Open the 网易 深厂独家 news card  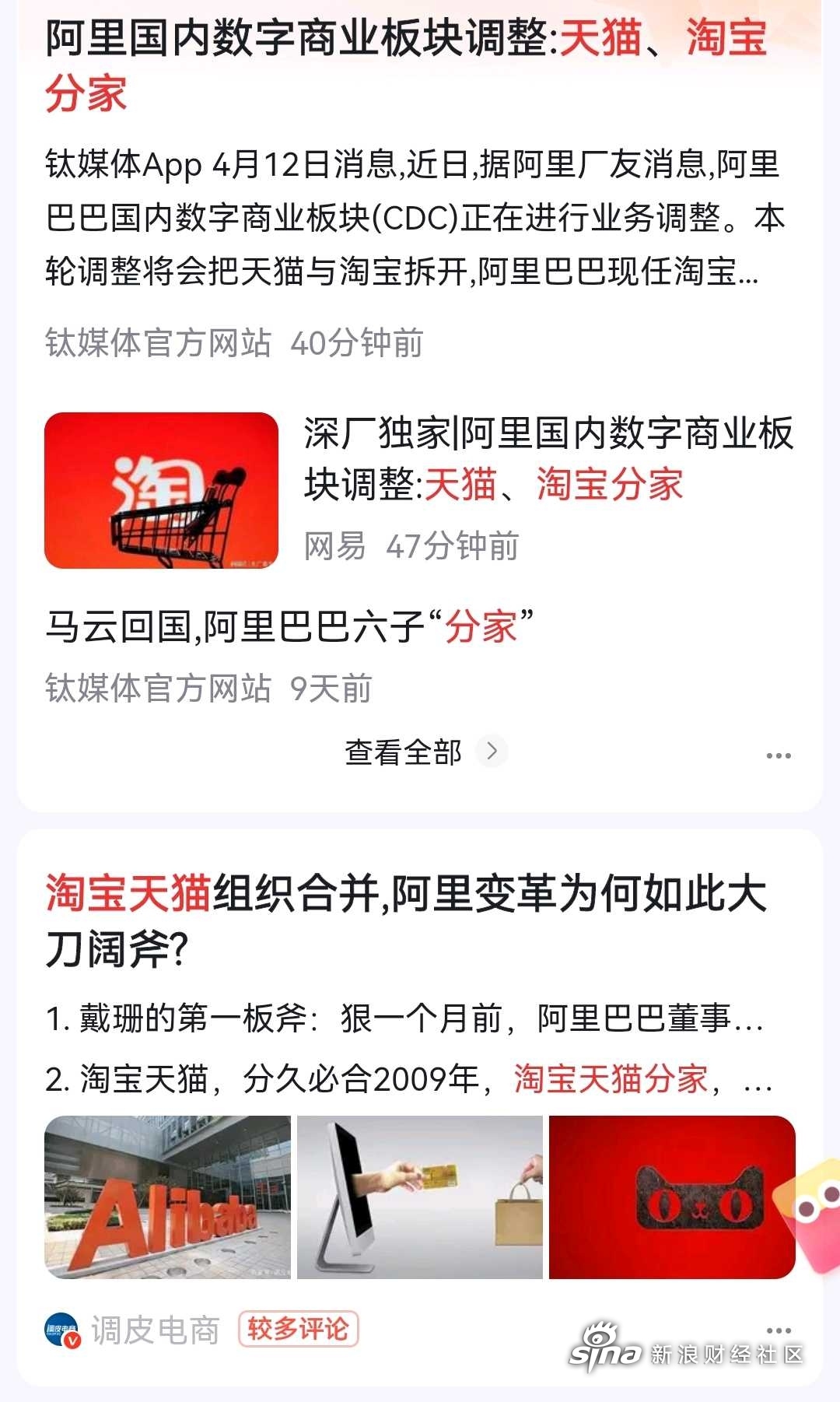click(420, 490)
